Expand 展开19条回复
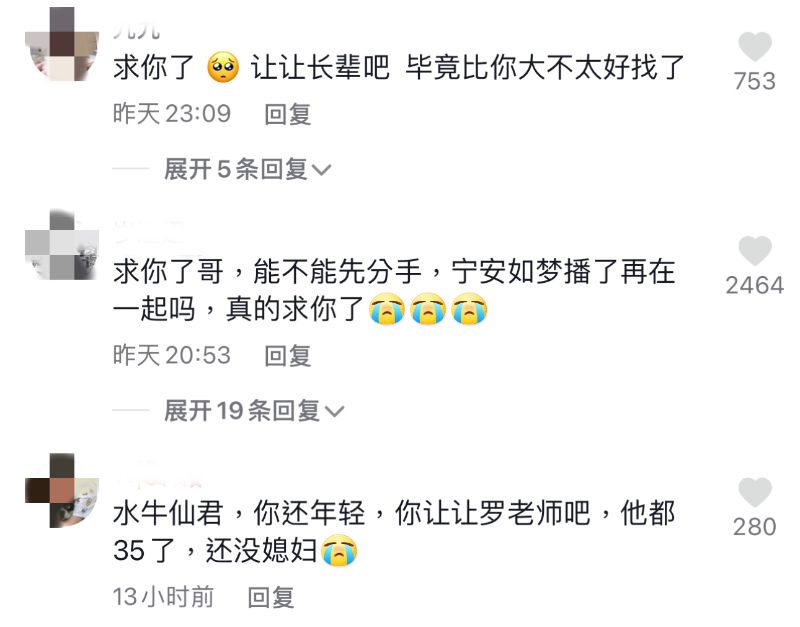The width and height of the screenshot is (800, 627). (253, 410)
